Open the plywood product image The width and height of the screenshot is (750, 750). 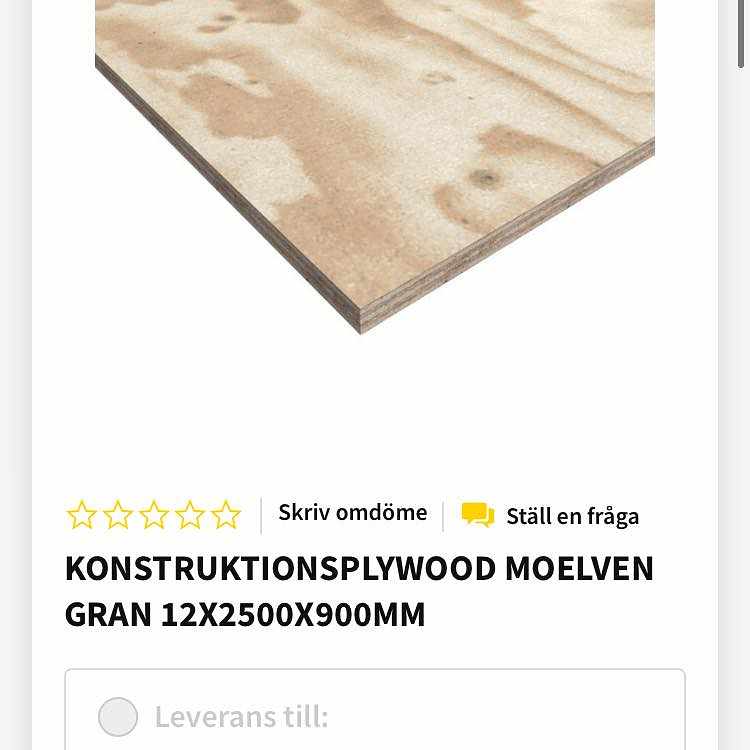[375, 160]
